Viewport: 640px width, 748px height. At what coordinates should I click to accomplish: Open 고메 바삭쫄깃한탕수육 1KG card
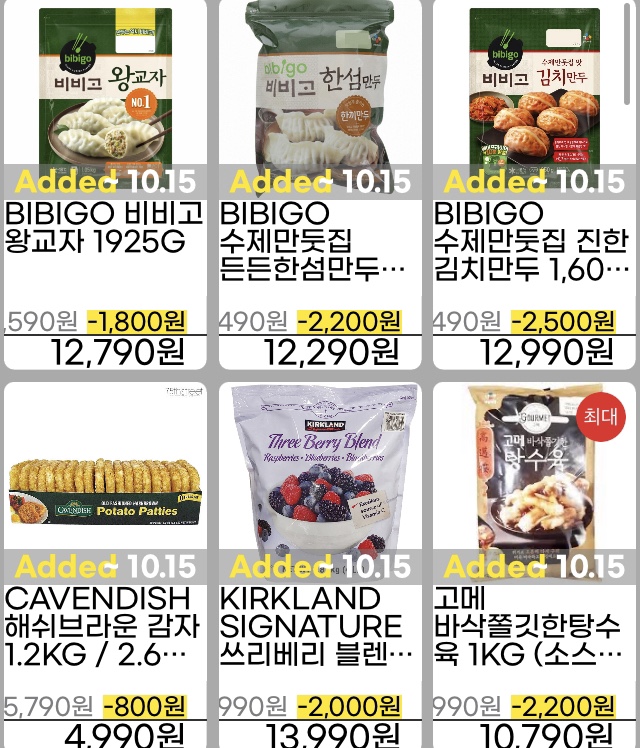(x=533, y=625)
